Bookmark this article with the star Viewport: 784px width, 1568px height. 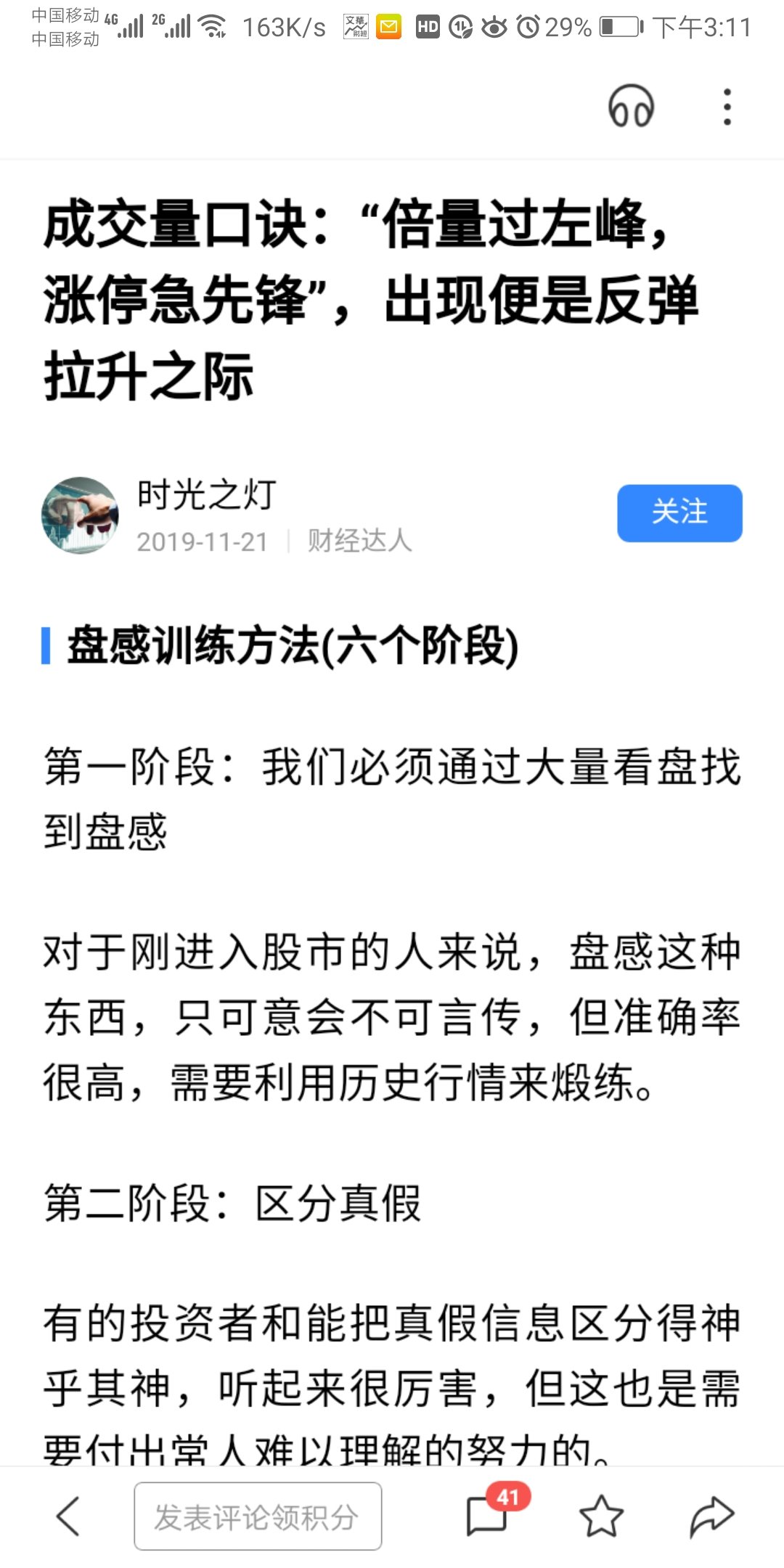tap(601, 1516)
